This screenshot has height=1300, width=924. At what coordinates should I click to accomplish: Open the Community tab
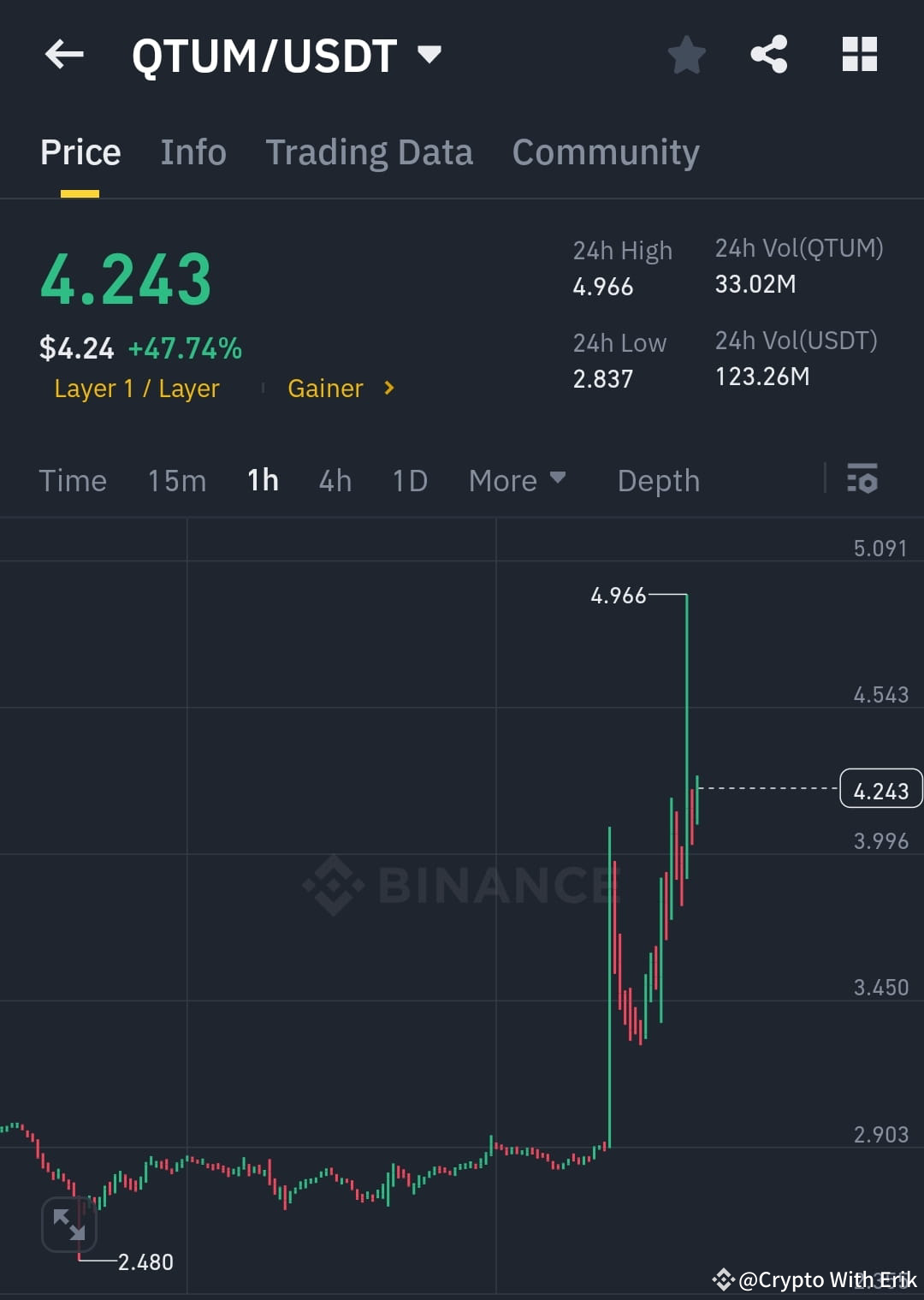(605, 151)
